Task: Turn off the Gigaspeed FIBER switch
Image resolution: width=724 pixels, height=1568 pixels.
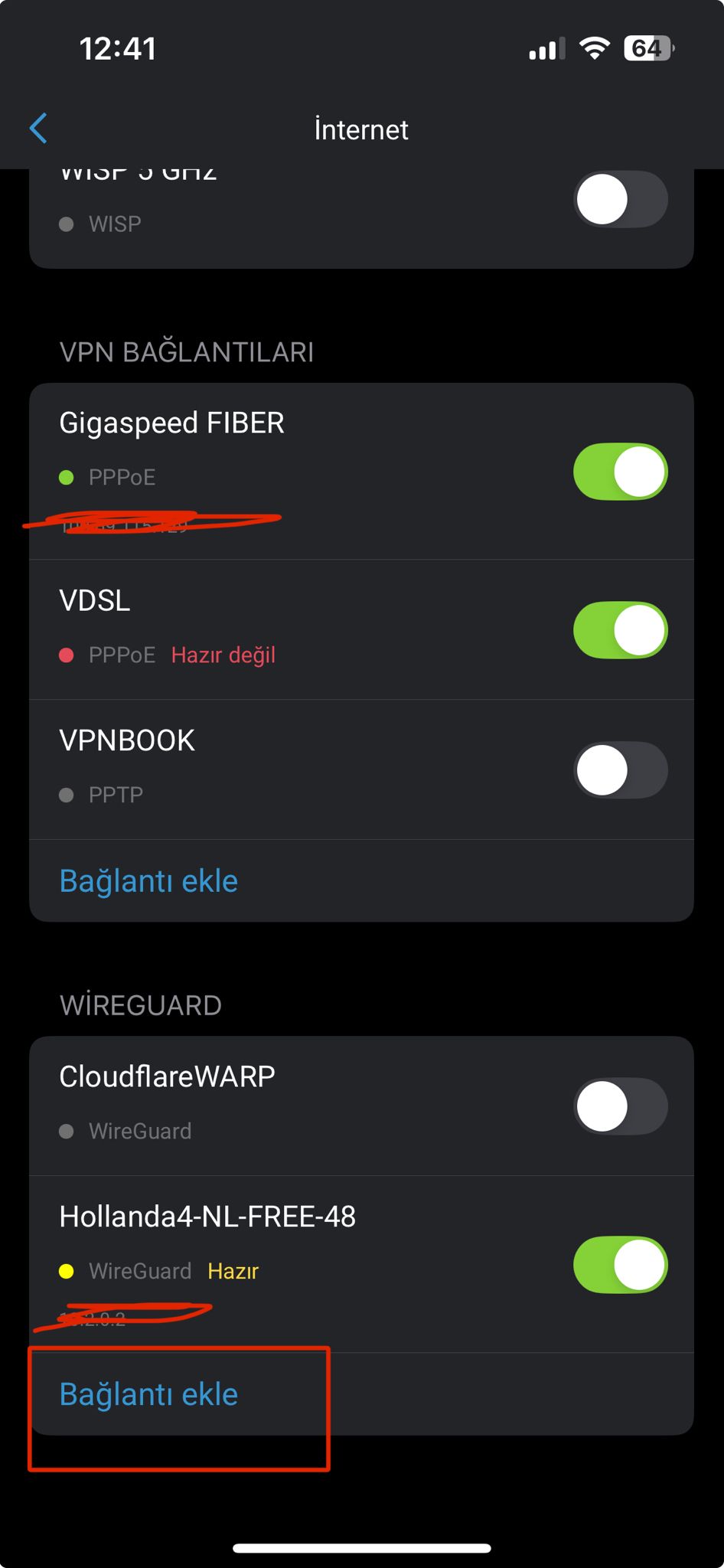Action: coord(621,471)
